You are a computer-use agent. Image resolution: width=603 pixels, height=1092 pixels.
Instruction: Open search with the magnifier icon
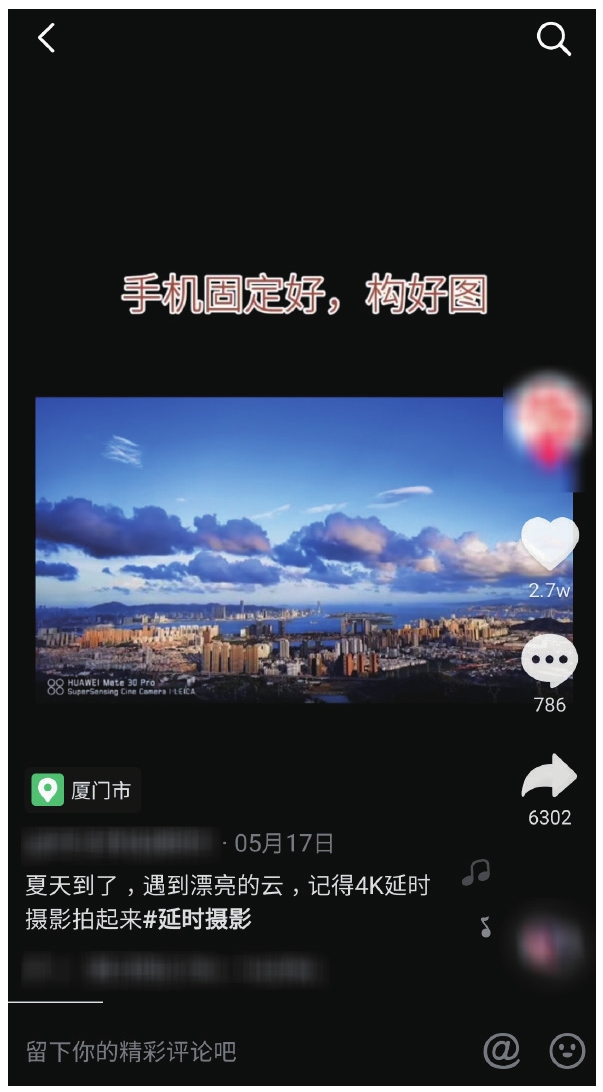[x=553, y=39]
